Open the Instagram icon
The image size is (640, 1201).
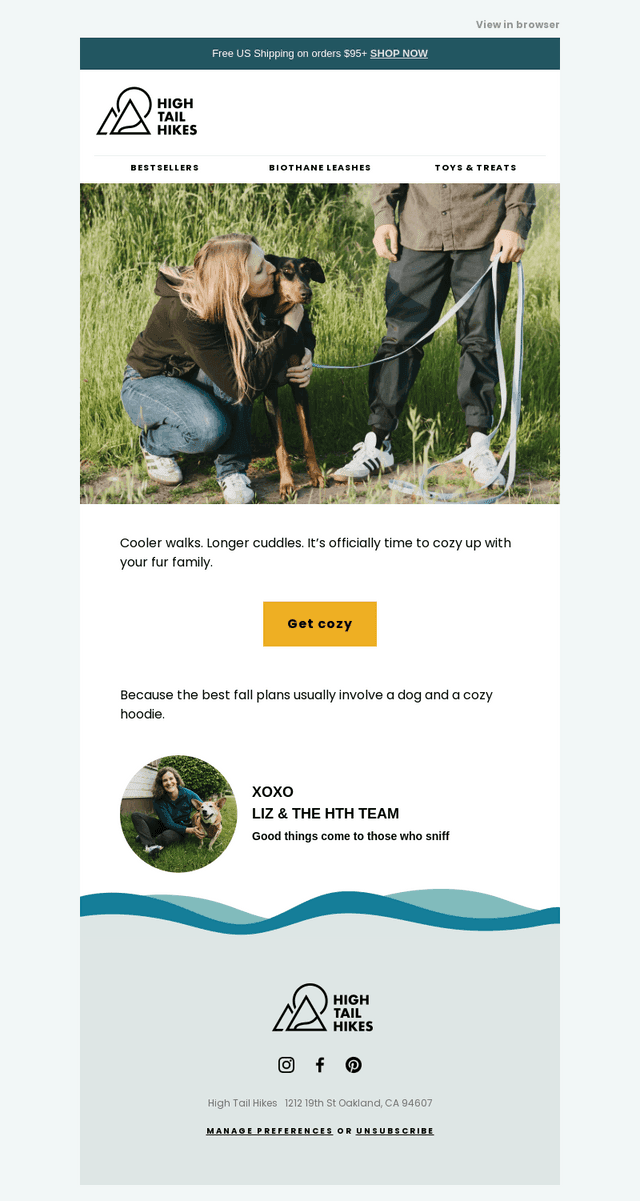(x=286, y=1065)
